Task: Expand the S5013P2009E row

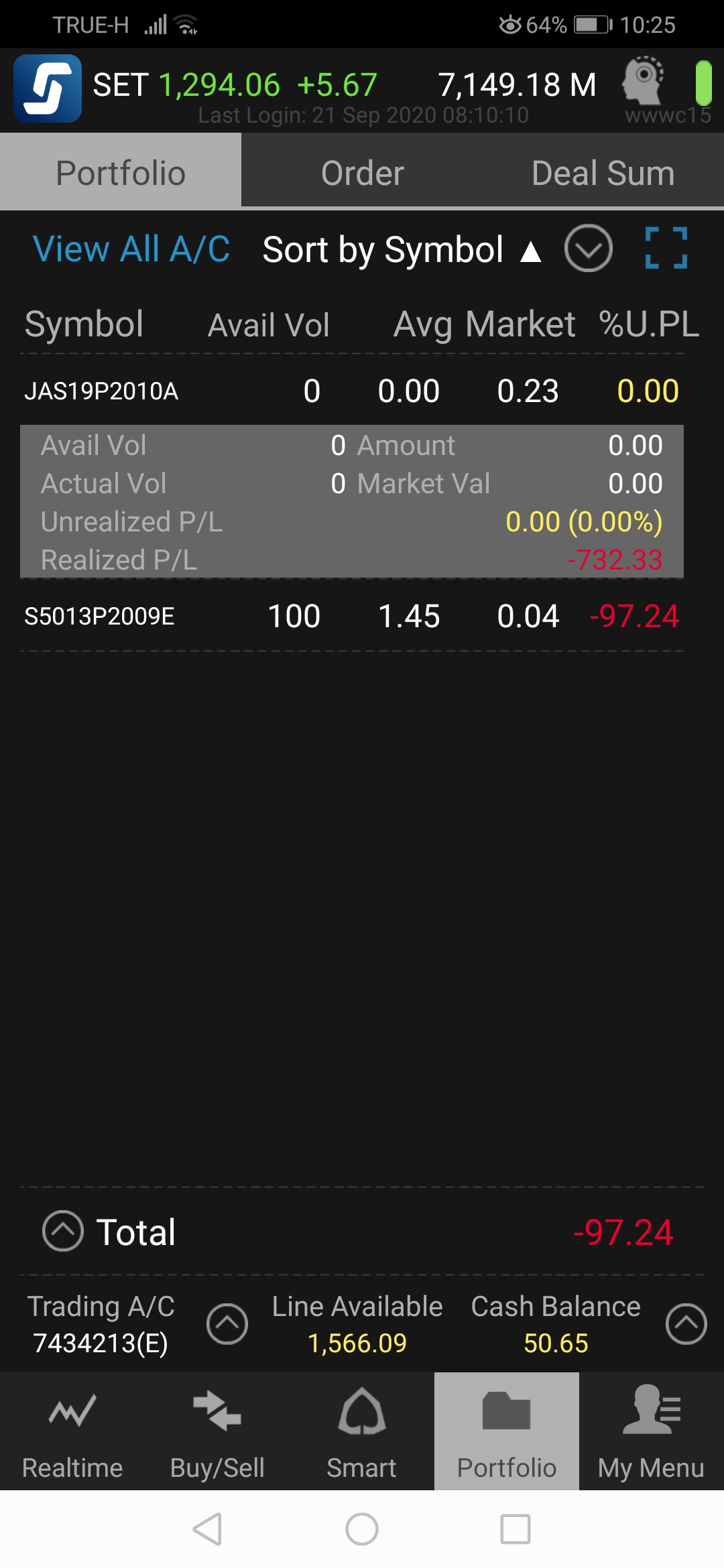Action: click(352, 616)
